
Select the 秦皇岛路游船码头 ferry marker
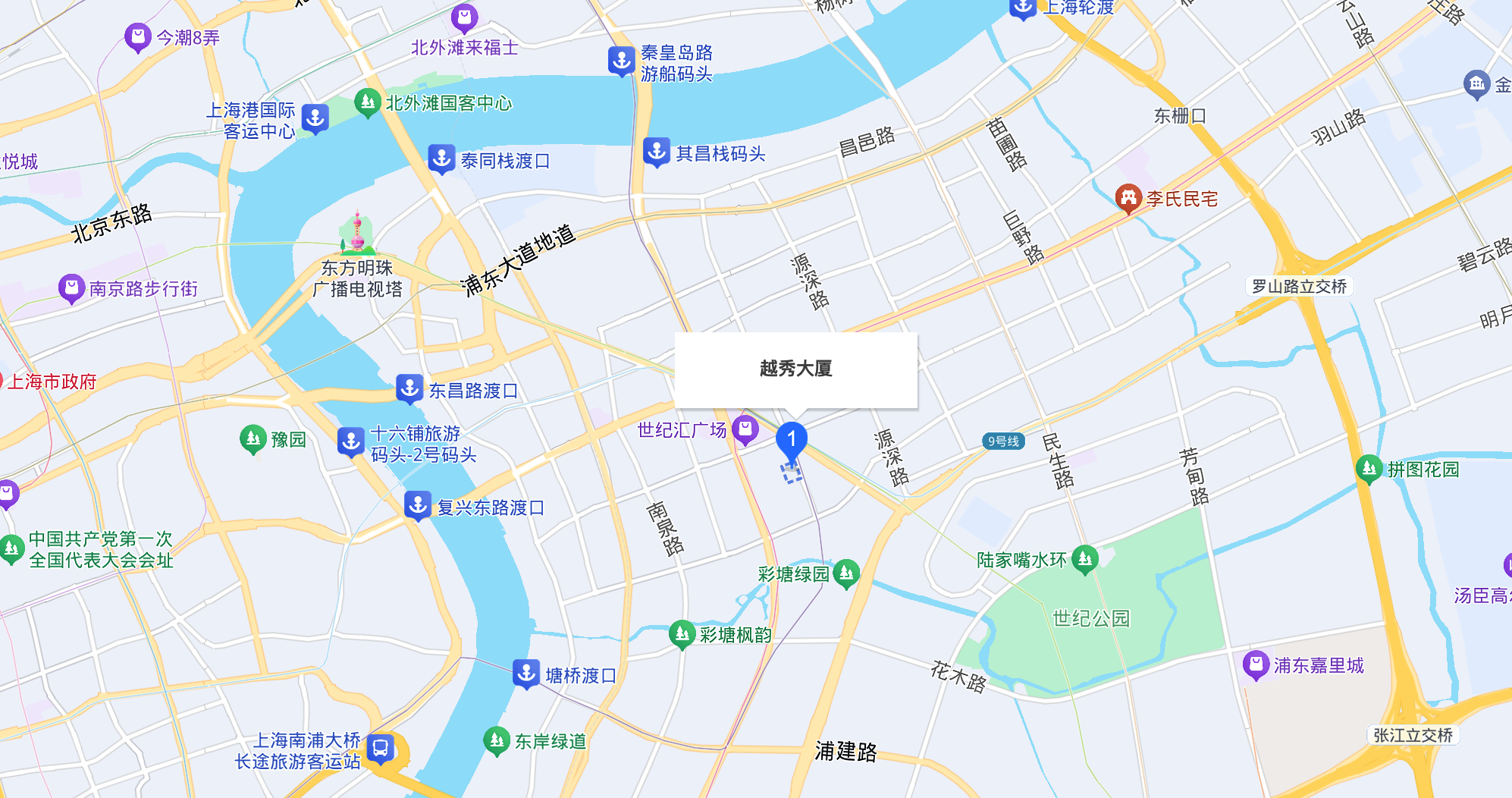point(621,61)
